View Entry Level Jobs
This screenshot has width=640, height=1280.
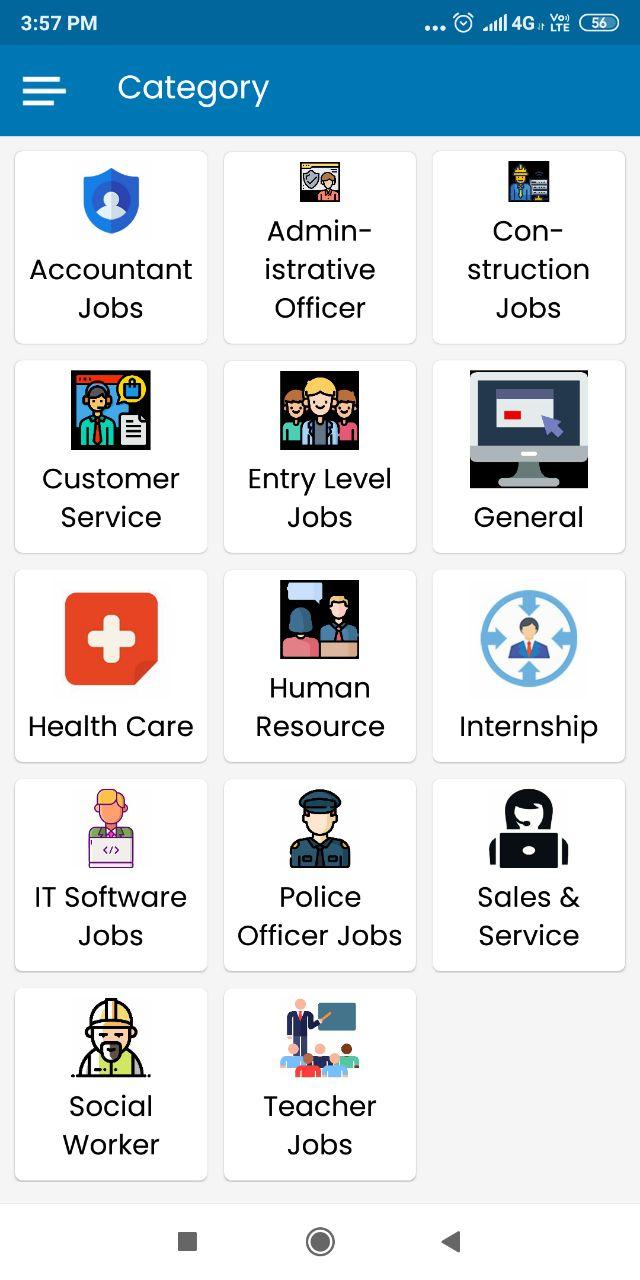pyautogui.click(x=320, y=456)
